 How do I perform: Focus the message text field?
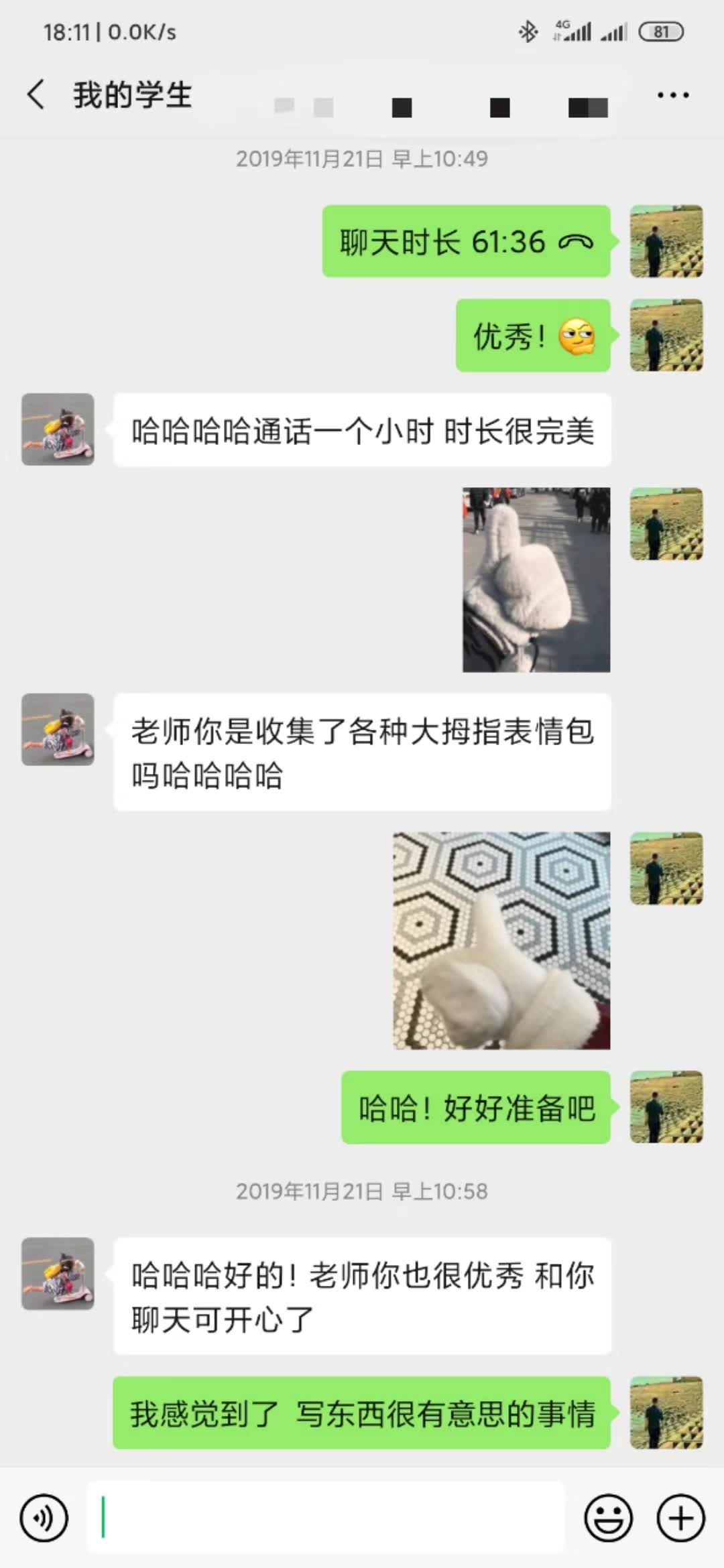(325, 1518)
